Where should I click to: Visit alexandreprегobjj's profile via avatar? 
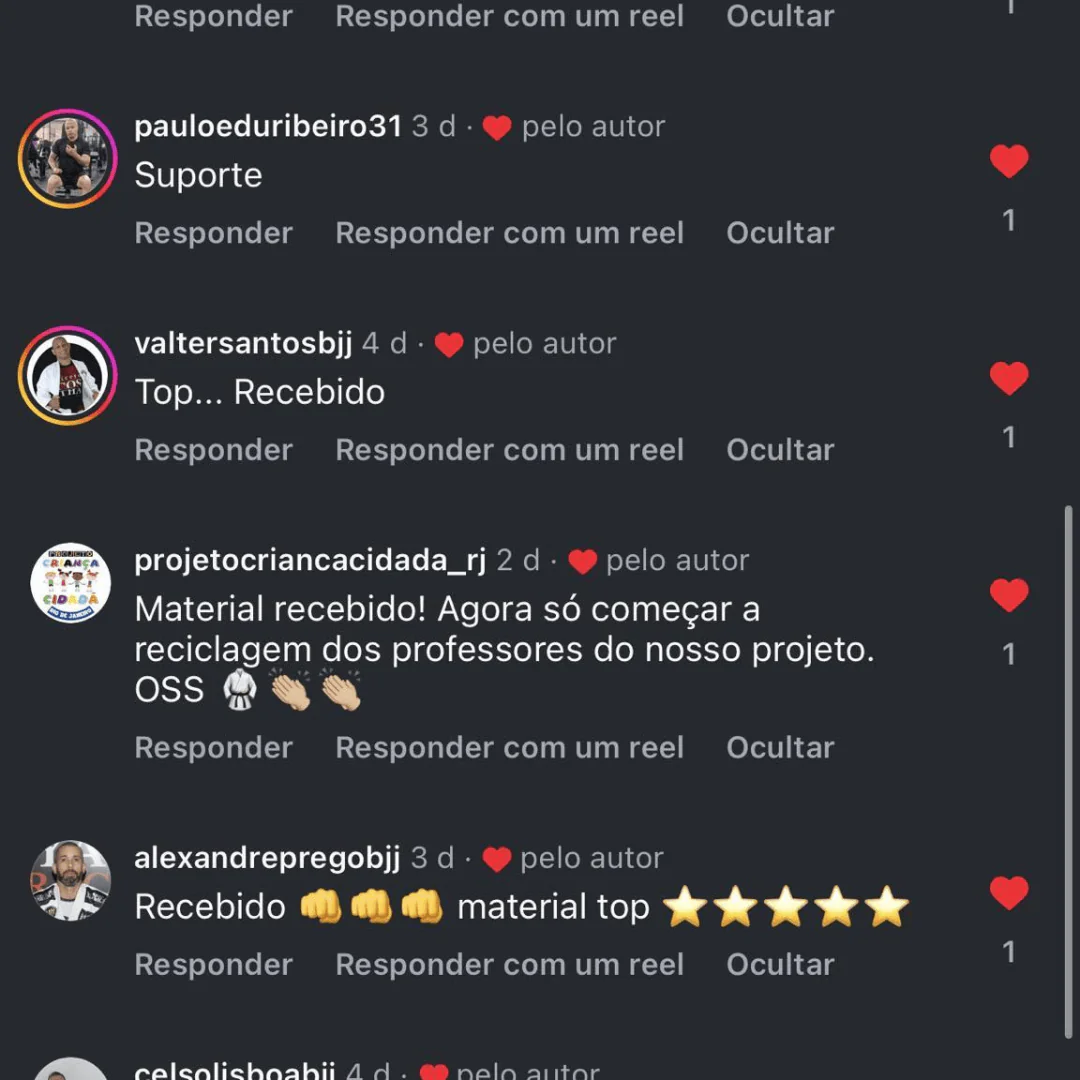(70, 880)
